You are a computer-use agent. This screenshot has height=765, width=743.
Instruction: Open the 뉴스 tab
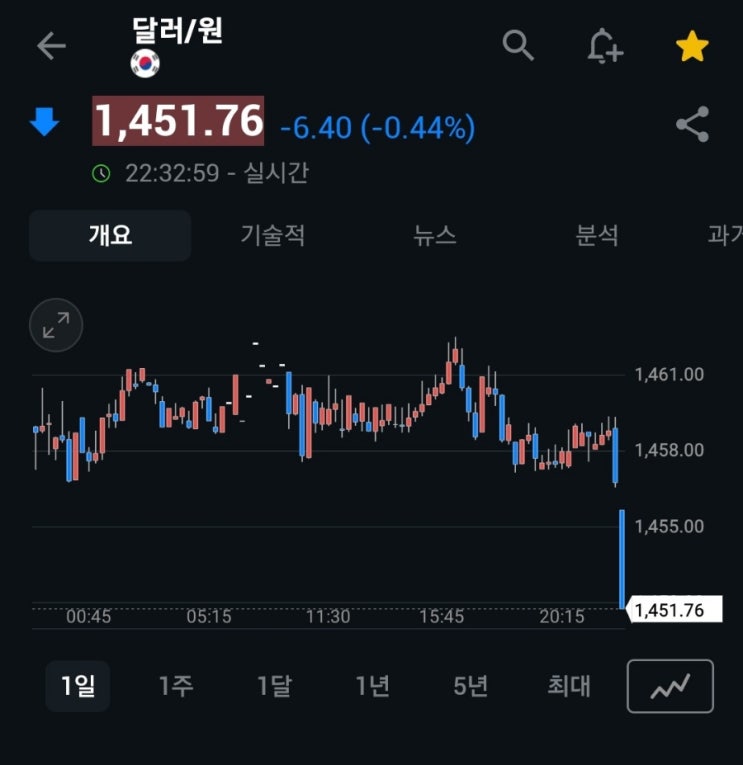(435, 236)
